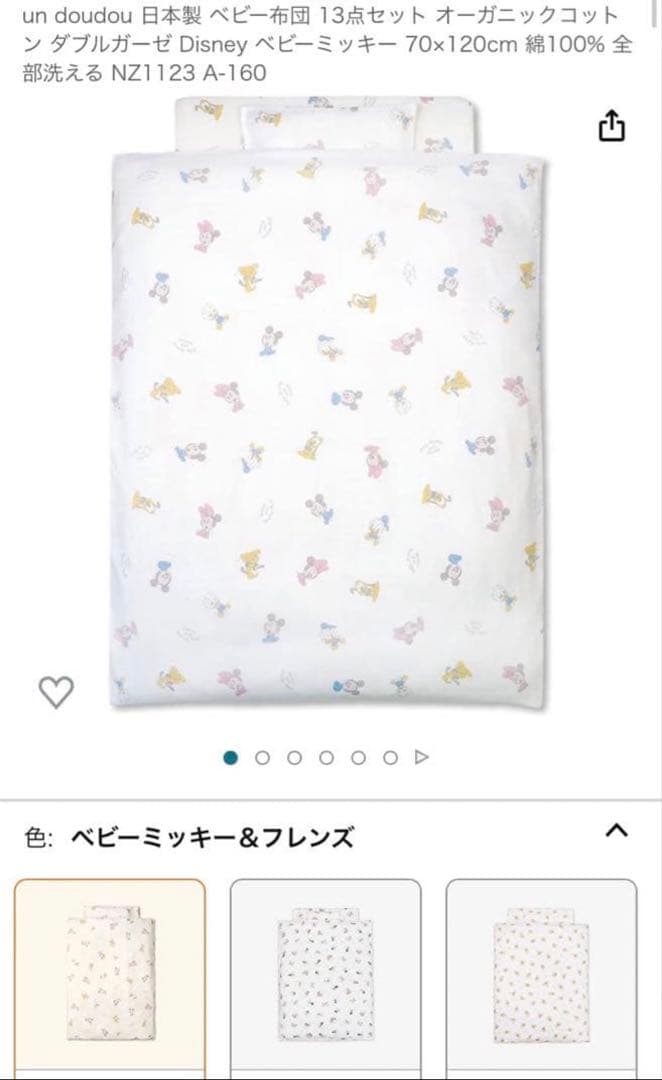Screen dimensions: 662x1080
Task: Jump to the second image dot
Action: 262,758
